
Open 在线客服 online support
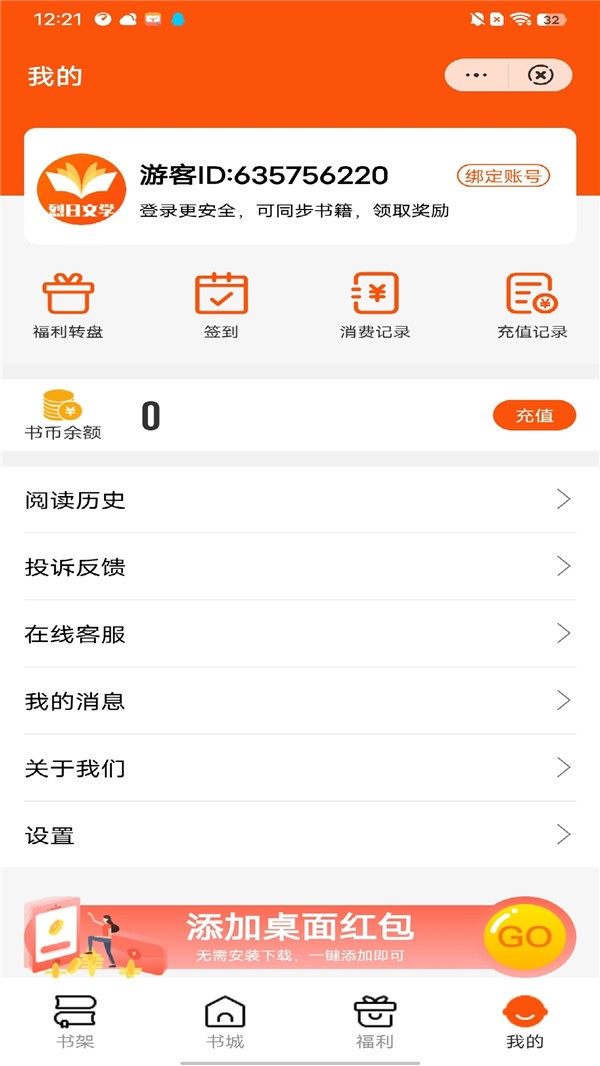click(x=299, y=634)
